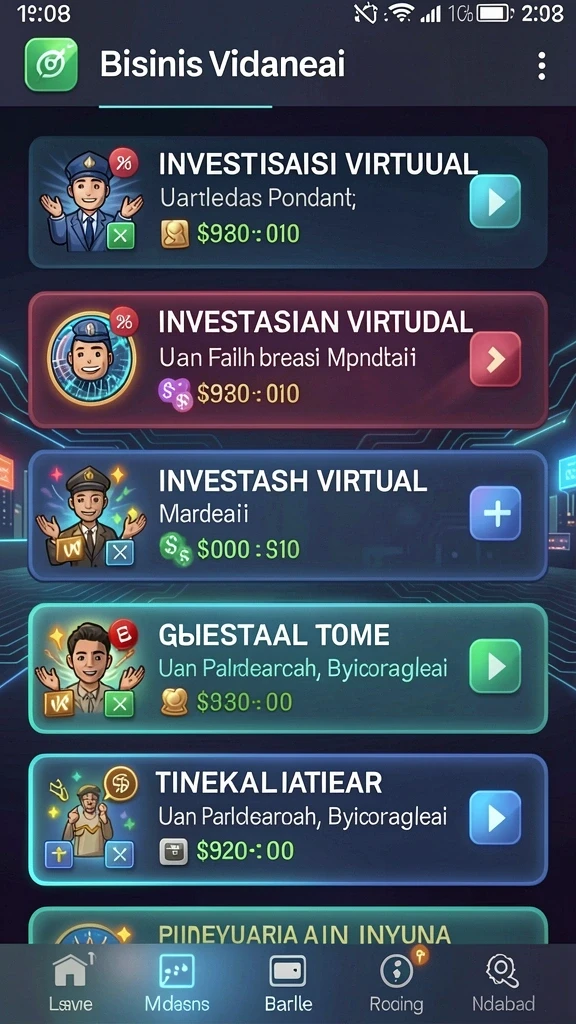The height and width of the screenshot is (1024, 576).
Task: Open the INVESTASIAN VIRTUDAL card
Action: (x=288, y=359)
